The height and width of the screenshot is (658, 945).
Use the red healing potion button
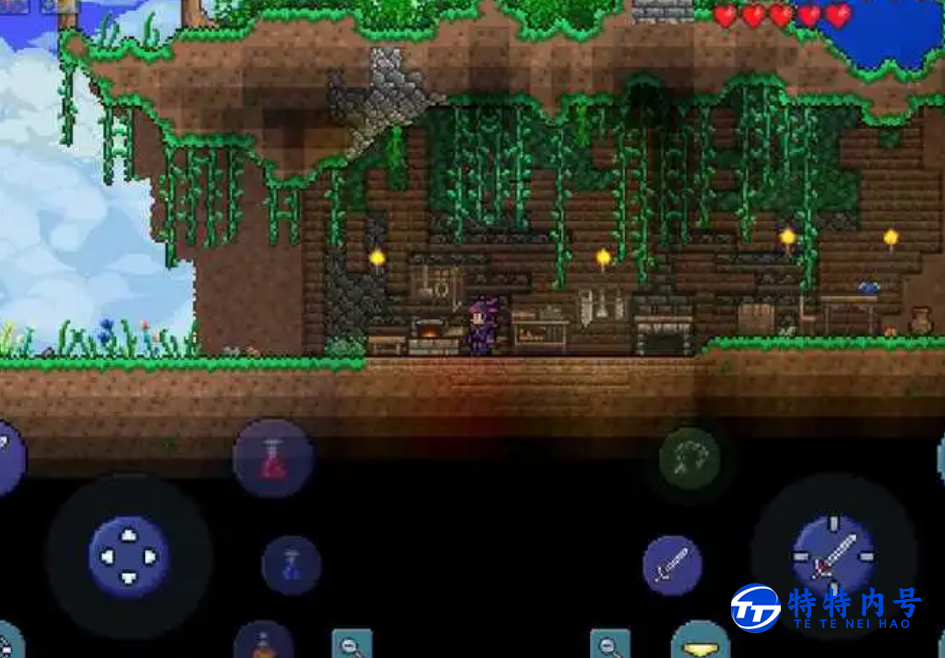click(273, 459)
